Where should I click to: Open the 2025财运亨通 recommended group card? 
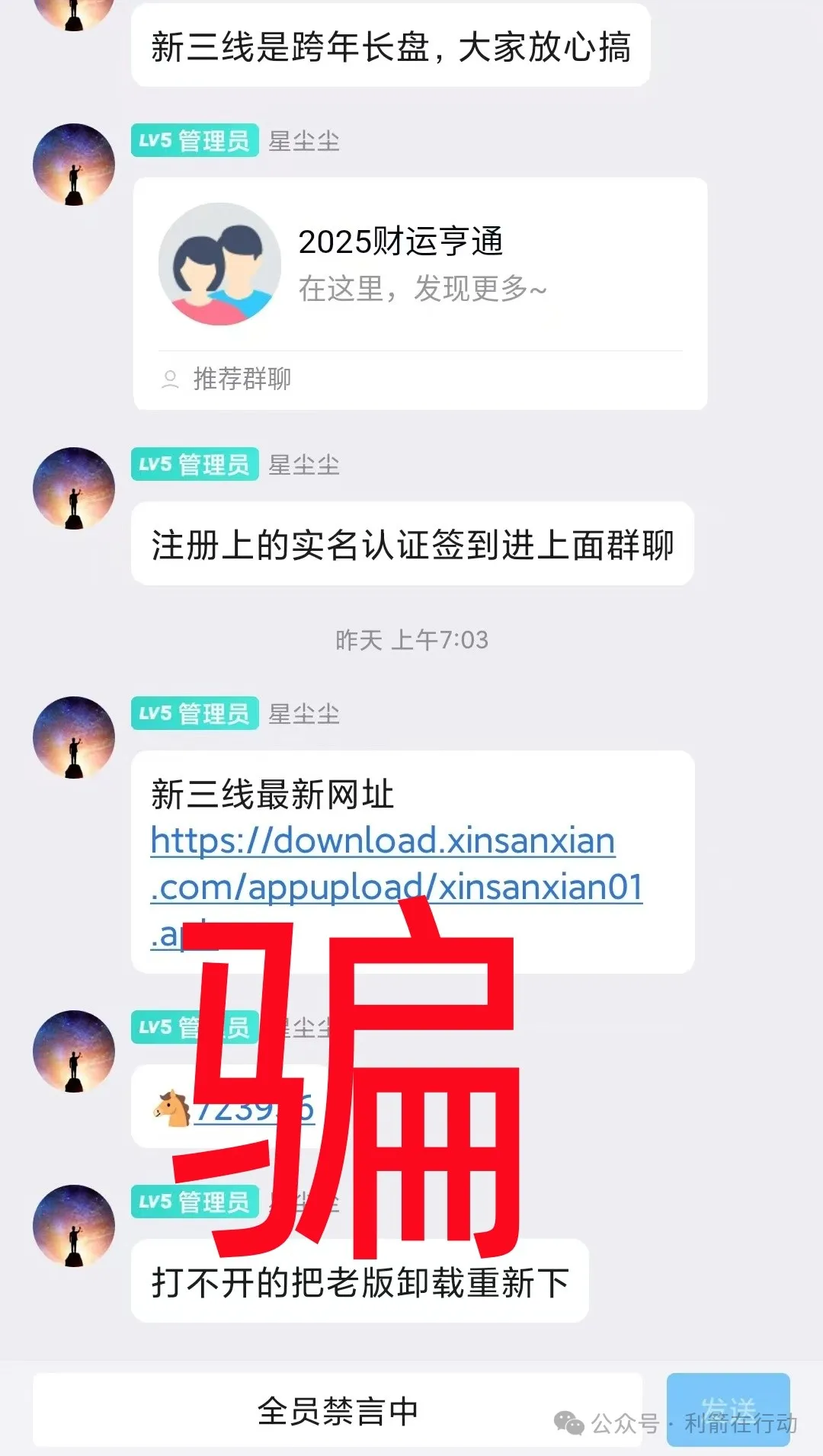click(420, 293)
